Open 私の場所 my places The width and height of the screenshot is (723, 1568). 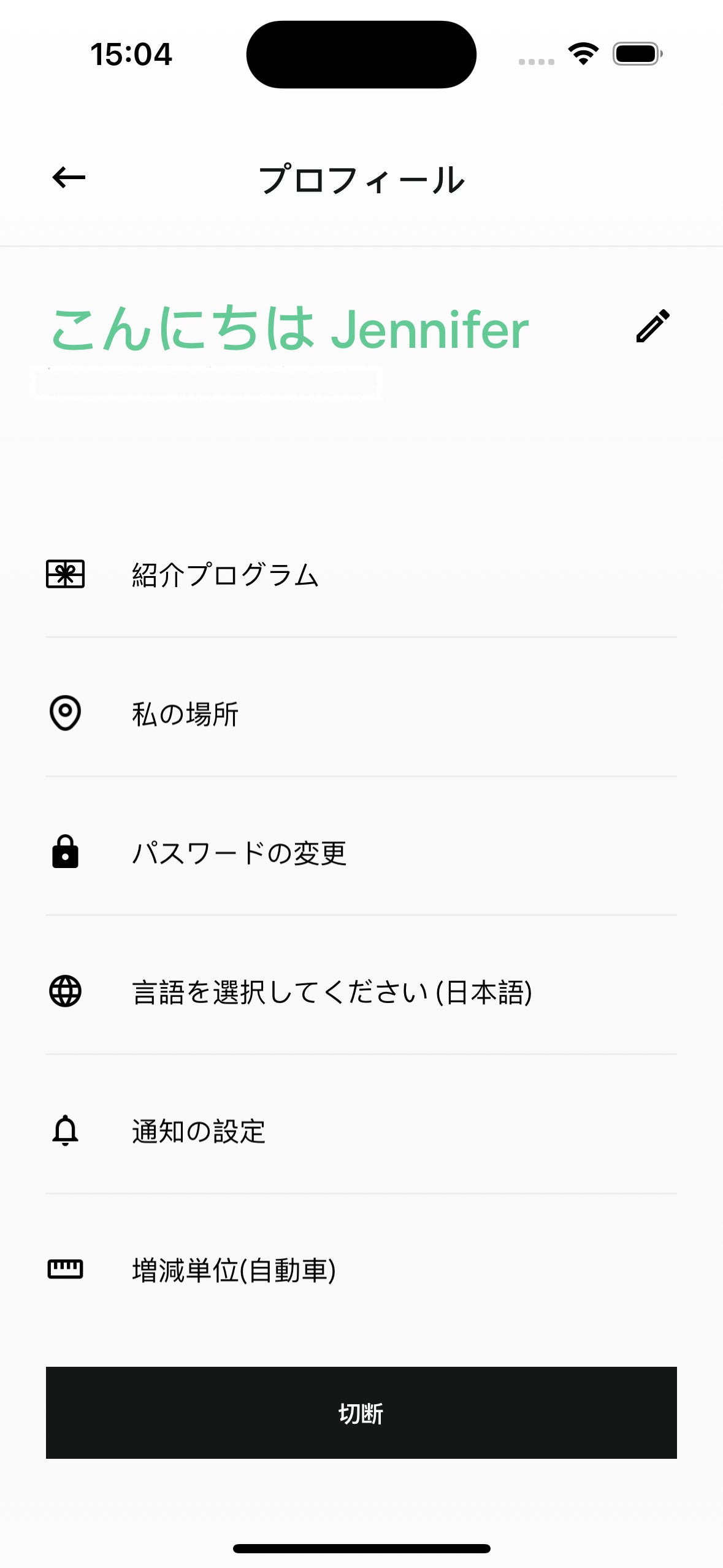pyautogui.click(x=185, y=714)
